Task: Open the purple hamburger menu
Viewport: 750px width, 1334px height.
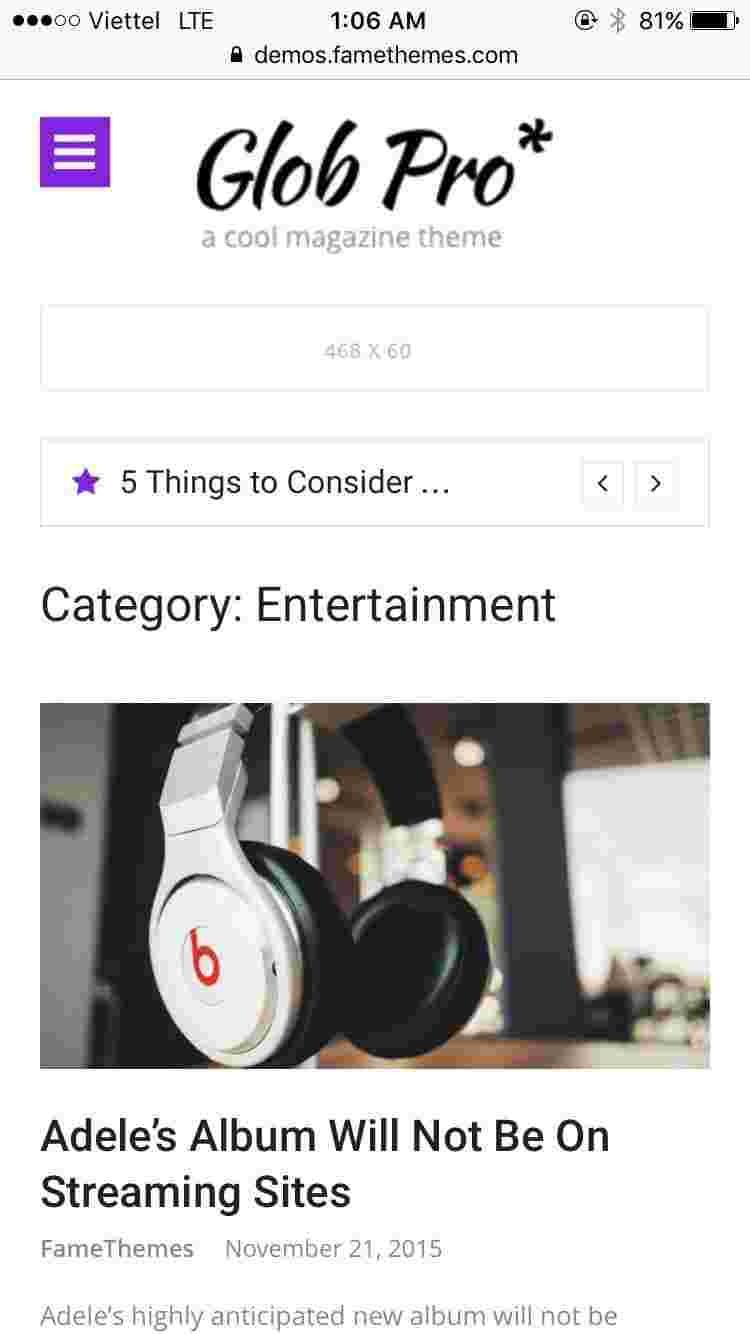Action: coord(75,152)
